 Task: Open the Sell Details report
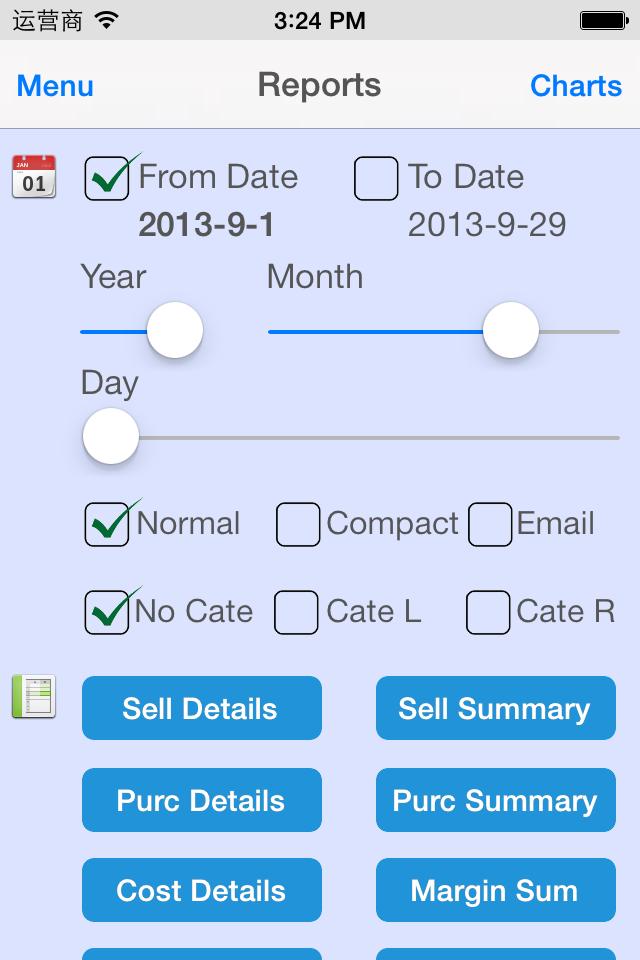pos(201,708)
